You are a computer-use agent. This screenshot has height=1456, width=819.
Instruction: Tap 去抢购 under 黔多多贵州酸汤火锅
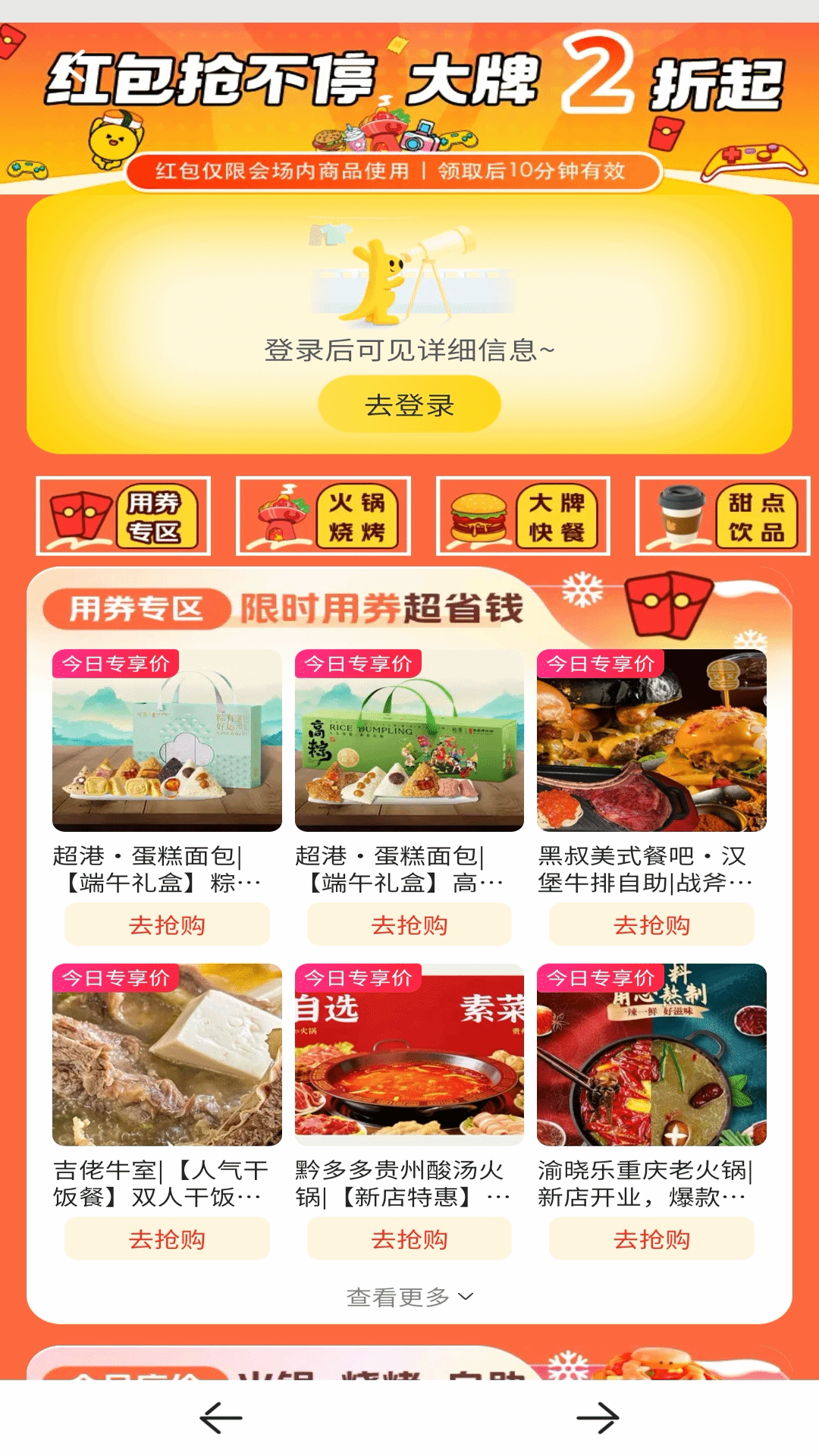409,1239
